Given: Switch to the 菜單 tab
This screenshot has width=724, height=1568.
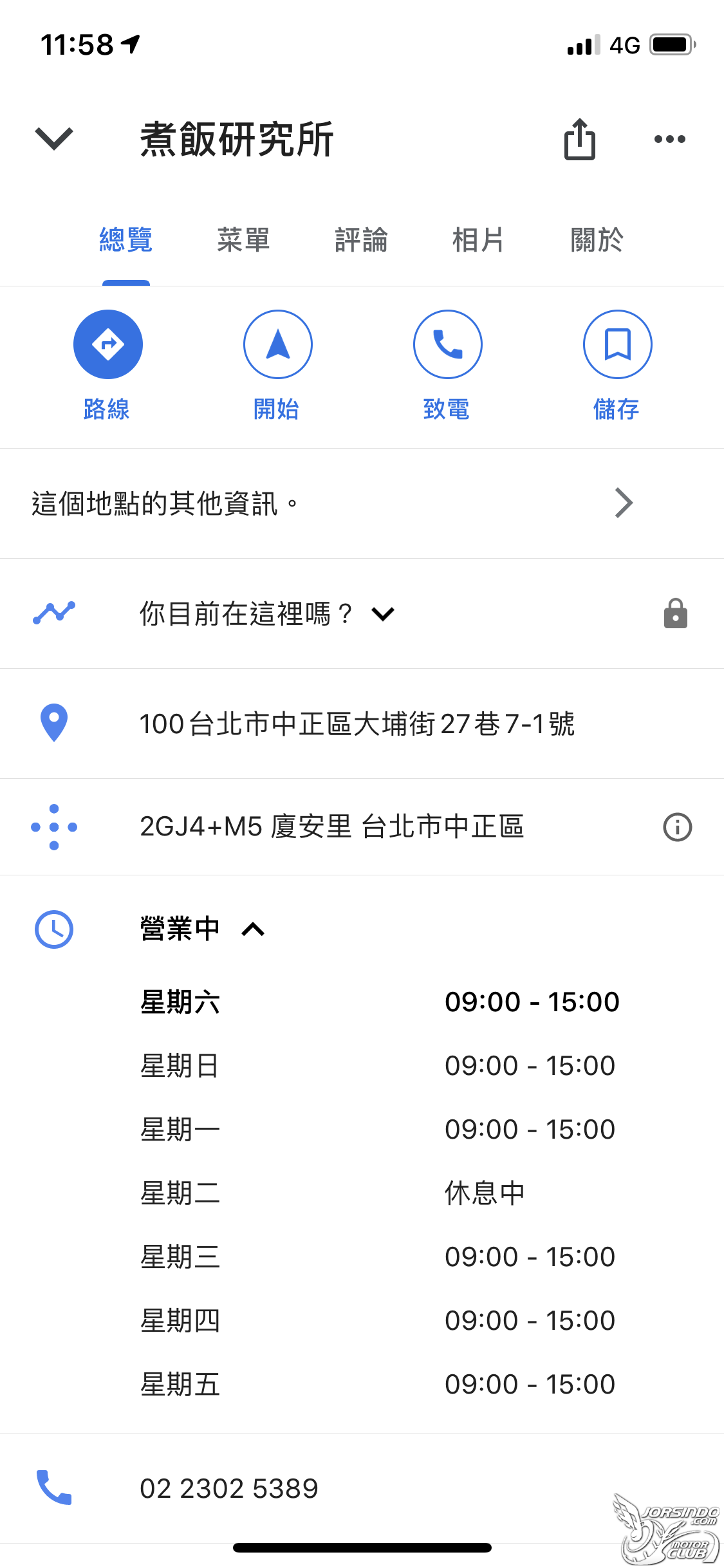Looking at the screenshot, I should tap(243, 240).
